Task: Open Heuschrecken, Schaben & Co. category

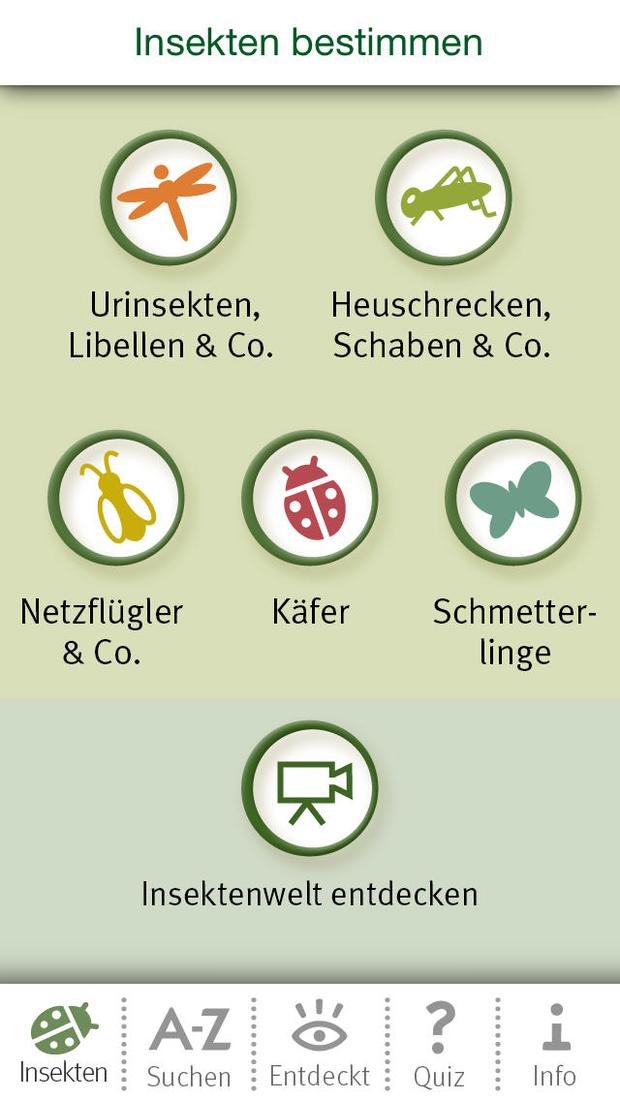Action: [443, 197]
